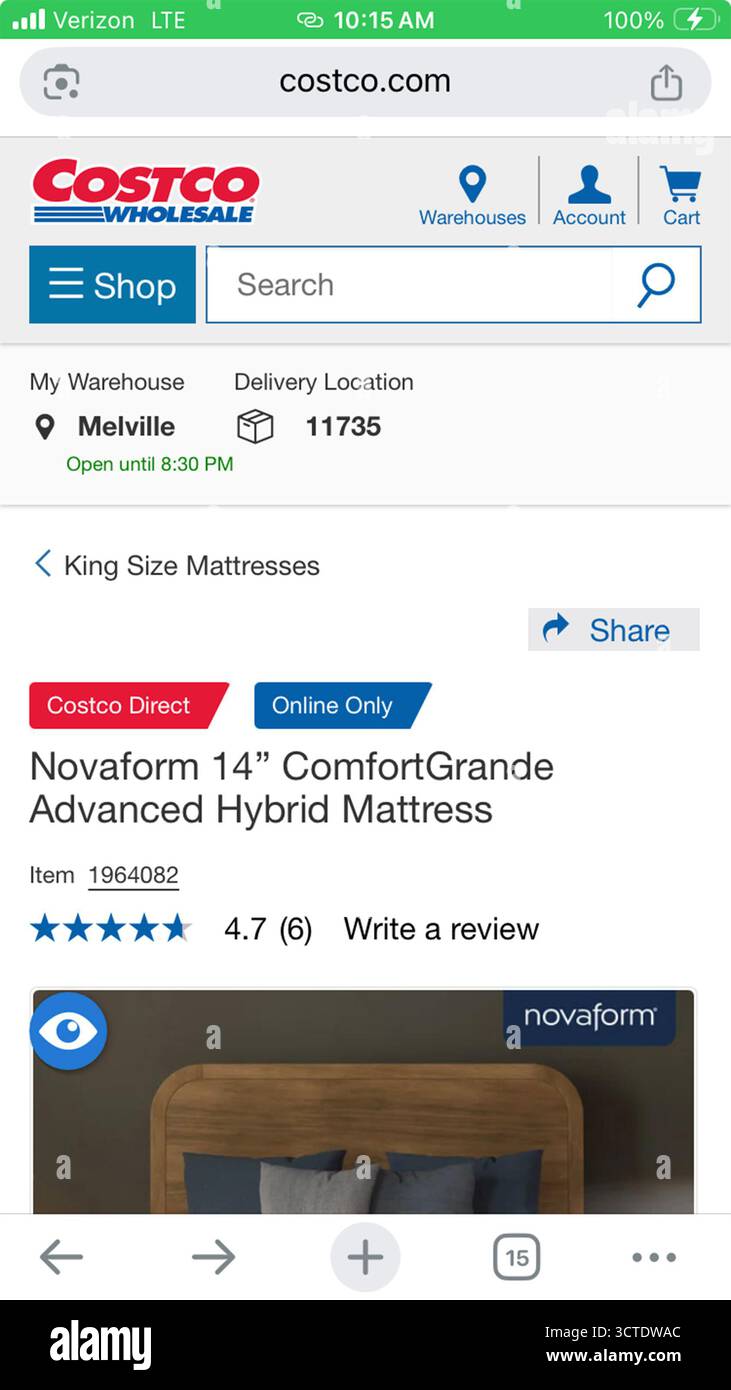
Task: Tap the blue eye icon on product image
Action: (68, 1031)
